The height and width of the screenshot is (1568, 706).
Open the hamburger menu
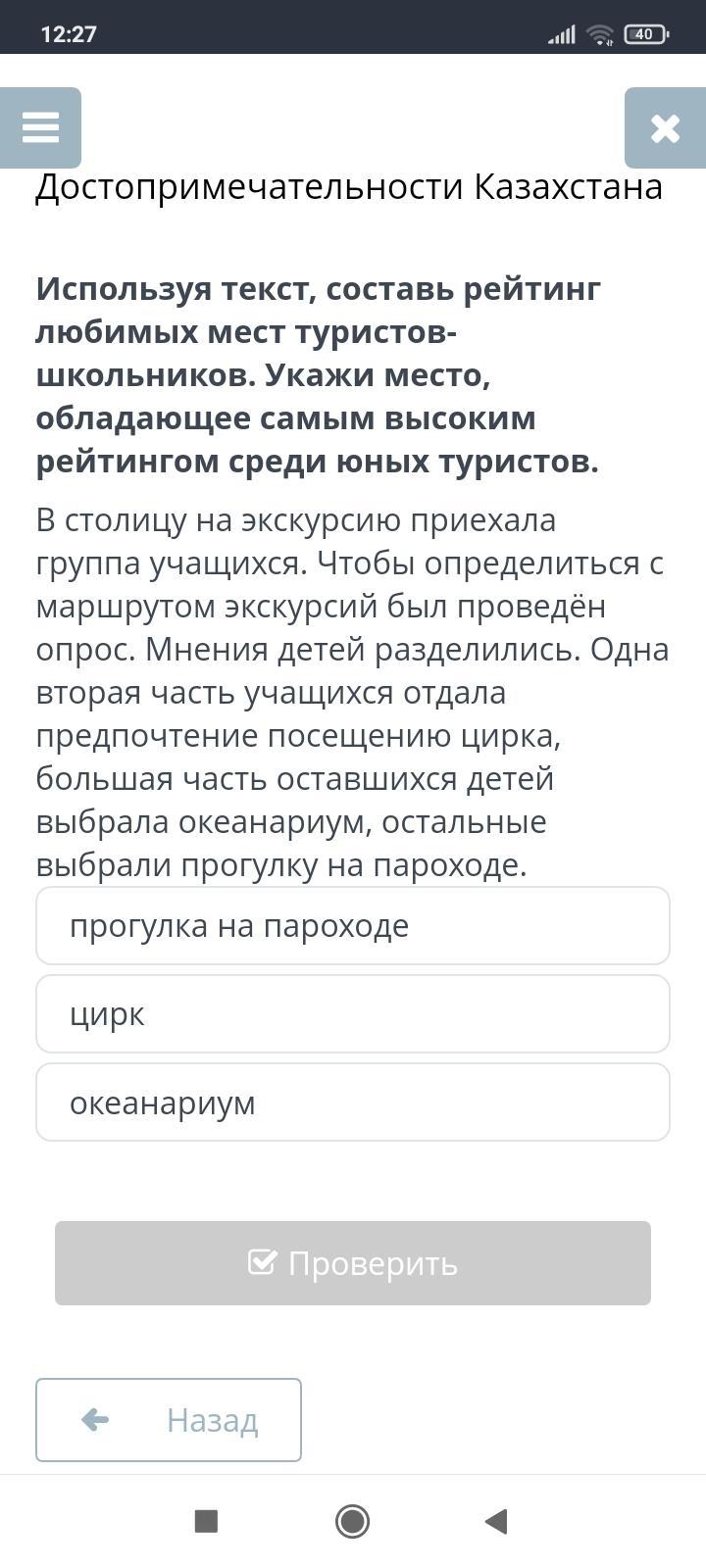40,127
